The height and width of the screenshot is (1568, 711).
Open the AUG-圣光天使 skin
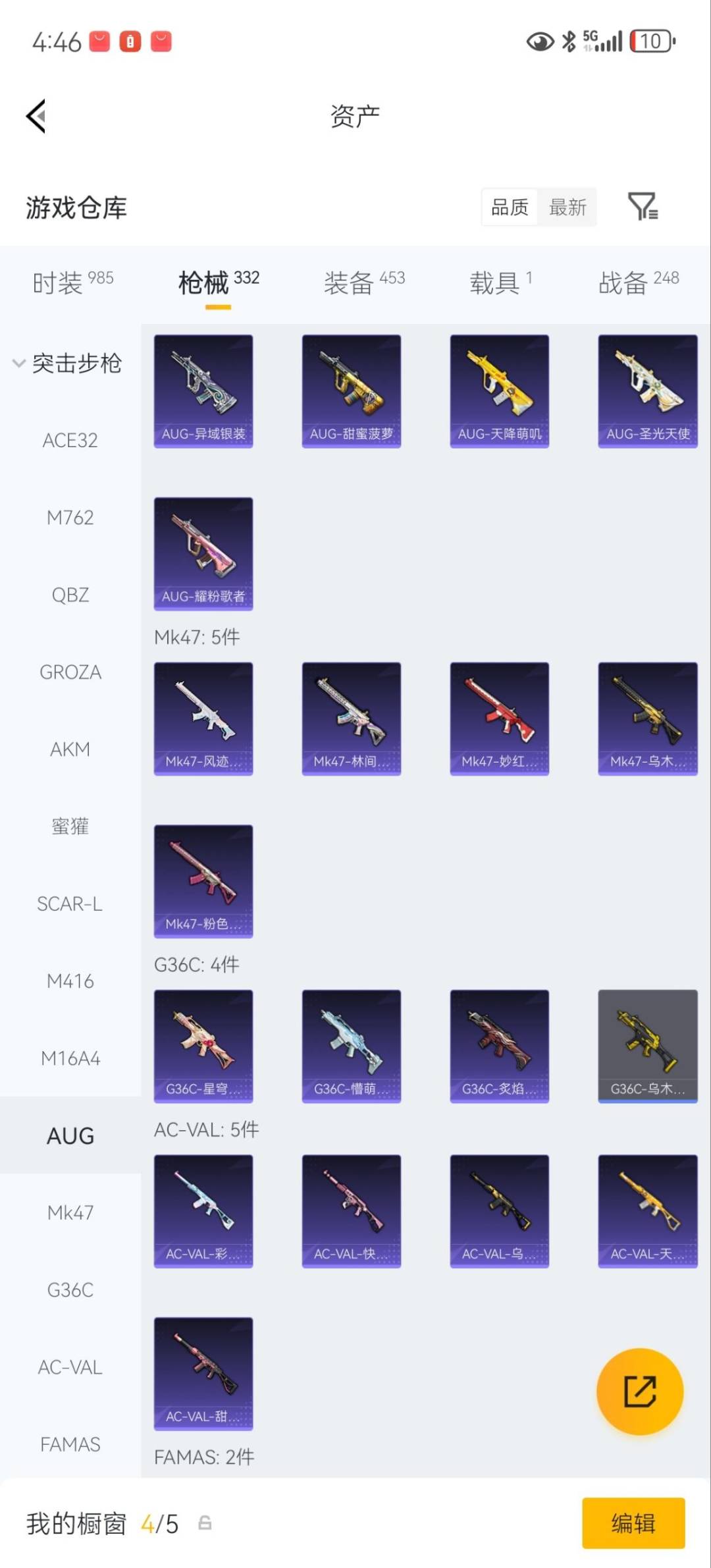pos(648,391)
